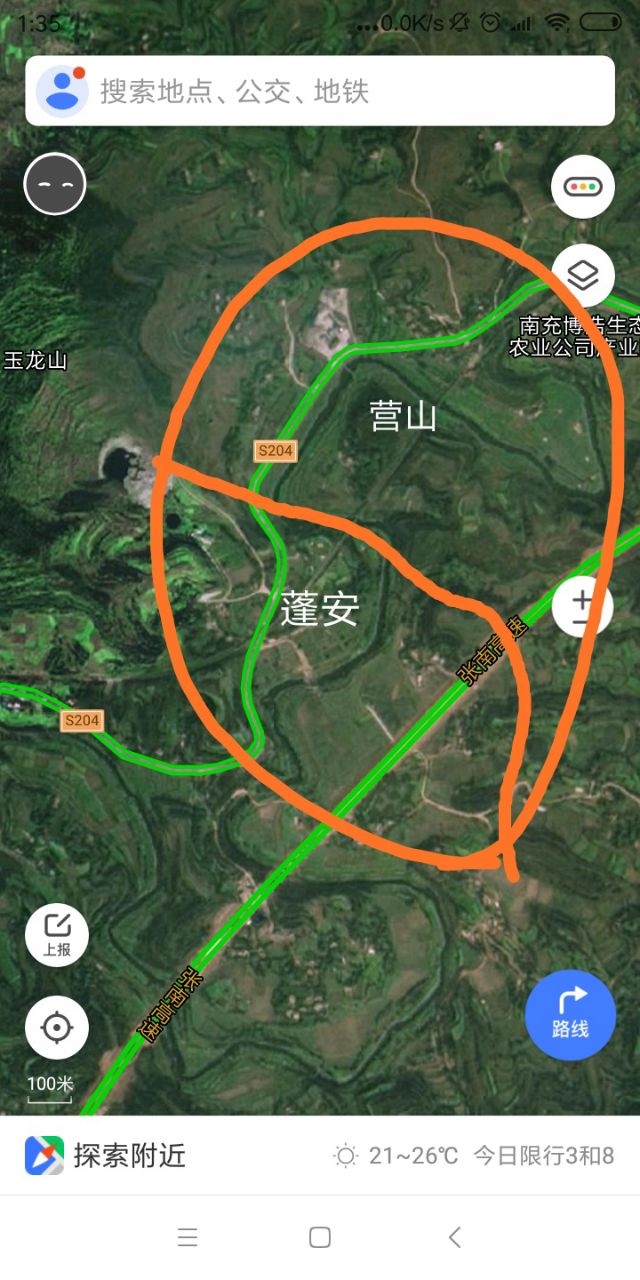Open the 上报 report button
Viewport: 640px width, 1280px height.
(57, 936)
